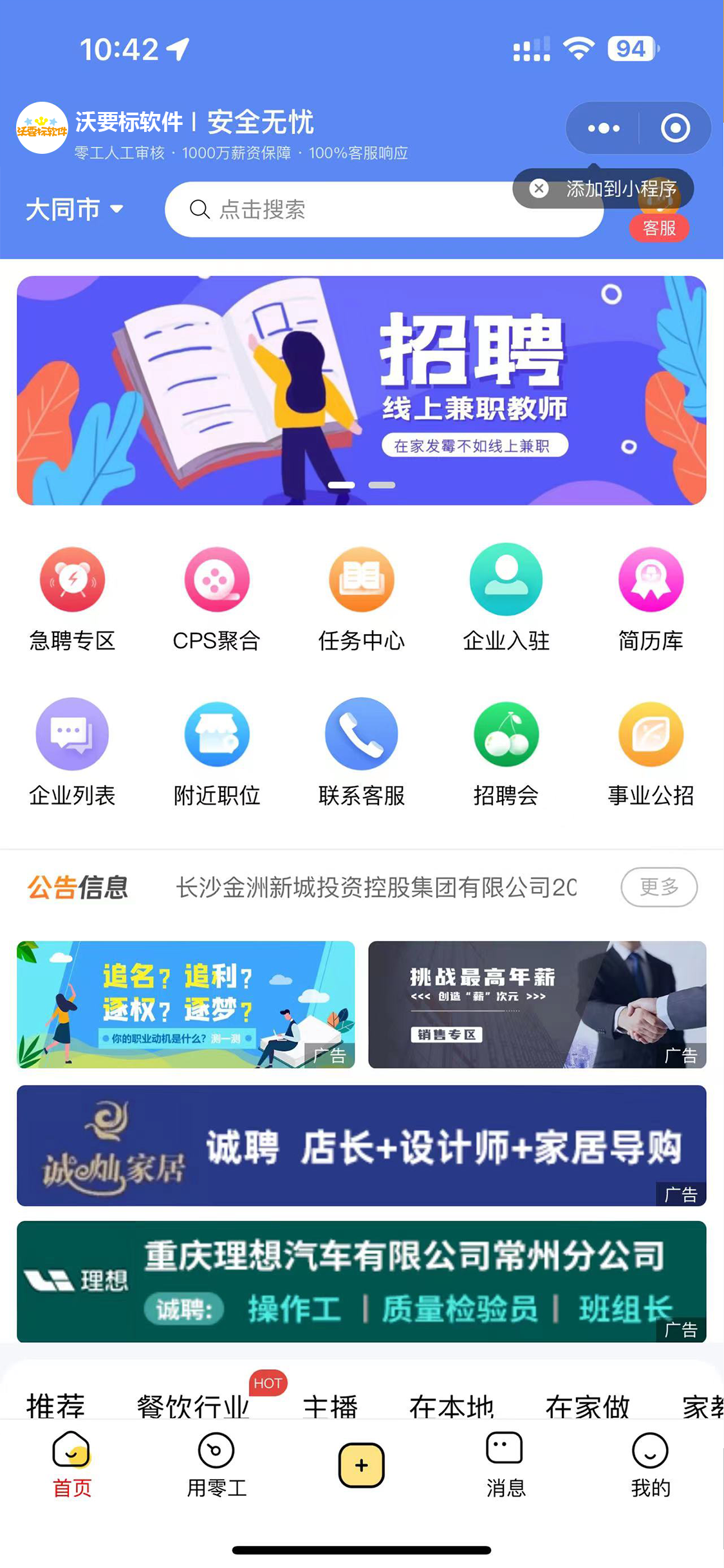Open the 线上兼职教师 recruitment banner
The width and height of the screenshot is (724, 1568).
coord(361,390)
